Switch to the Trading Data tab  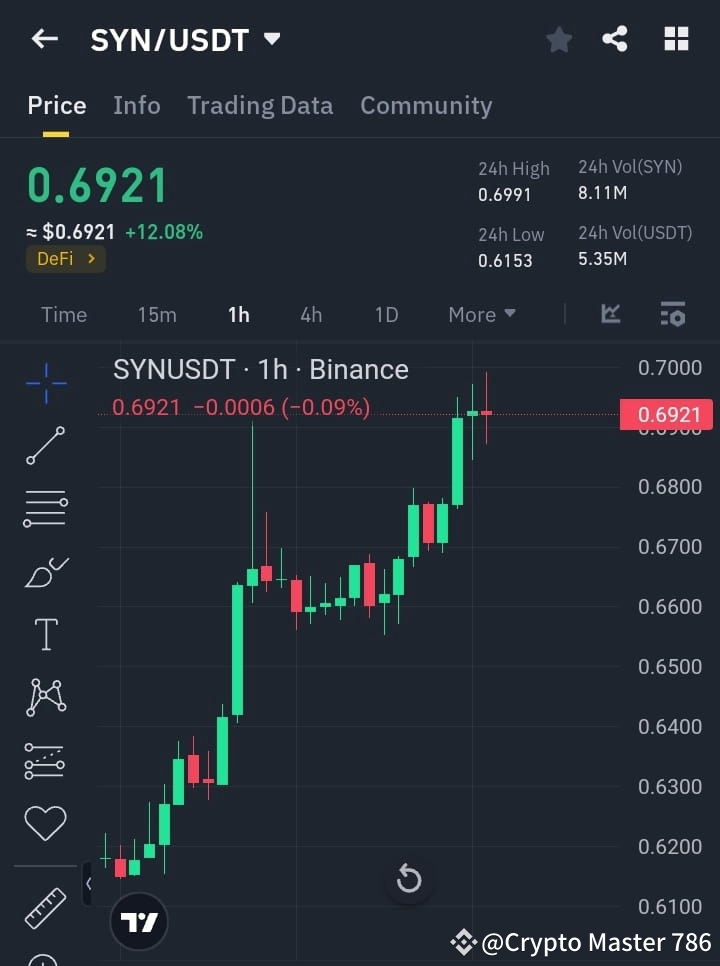pos(260,105)
